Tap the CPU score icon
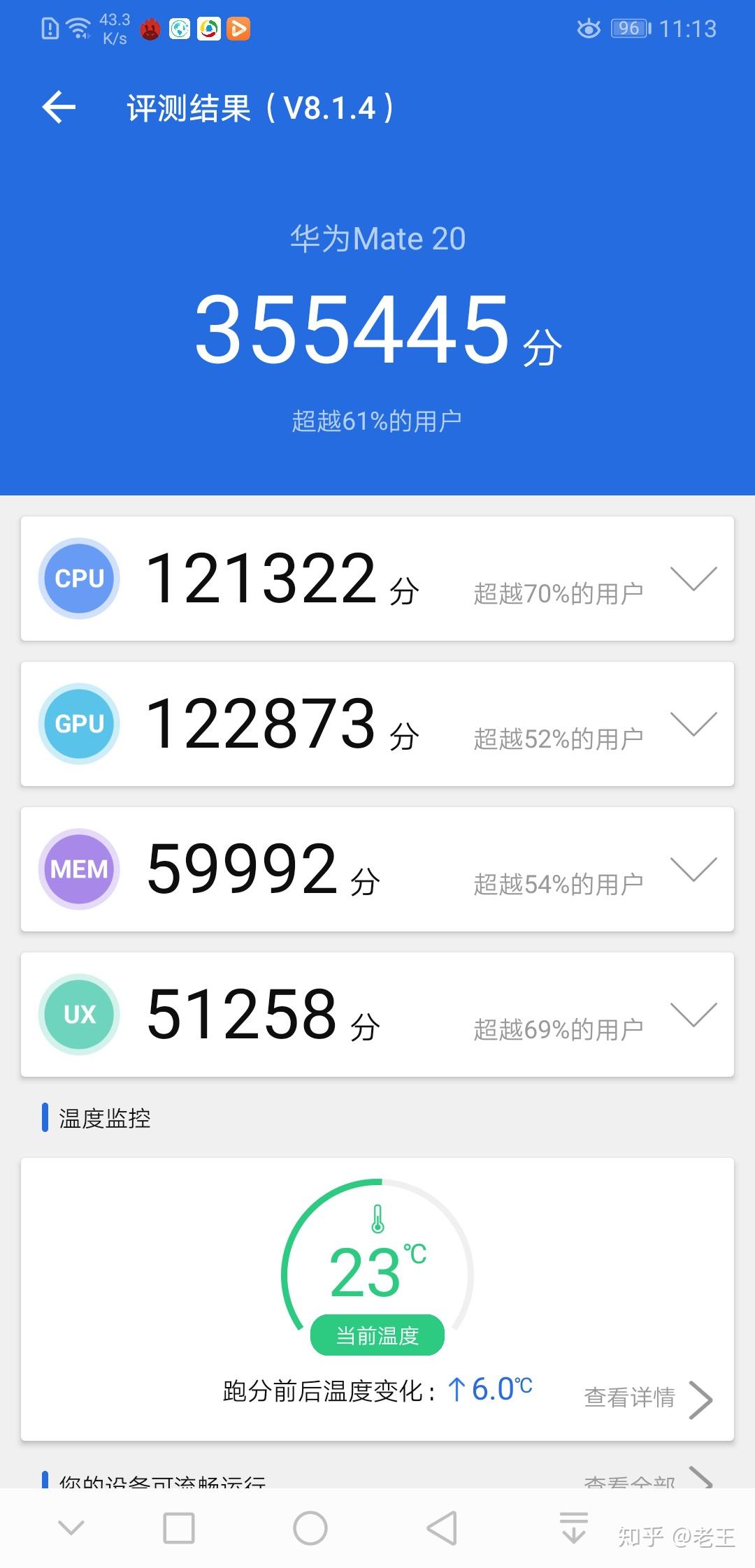This screenshot has height=1568, width=755. (78, 579)
